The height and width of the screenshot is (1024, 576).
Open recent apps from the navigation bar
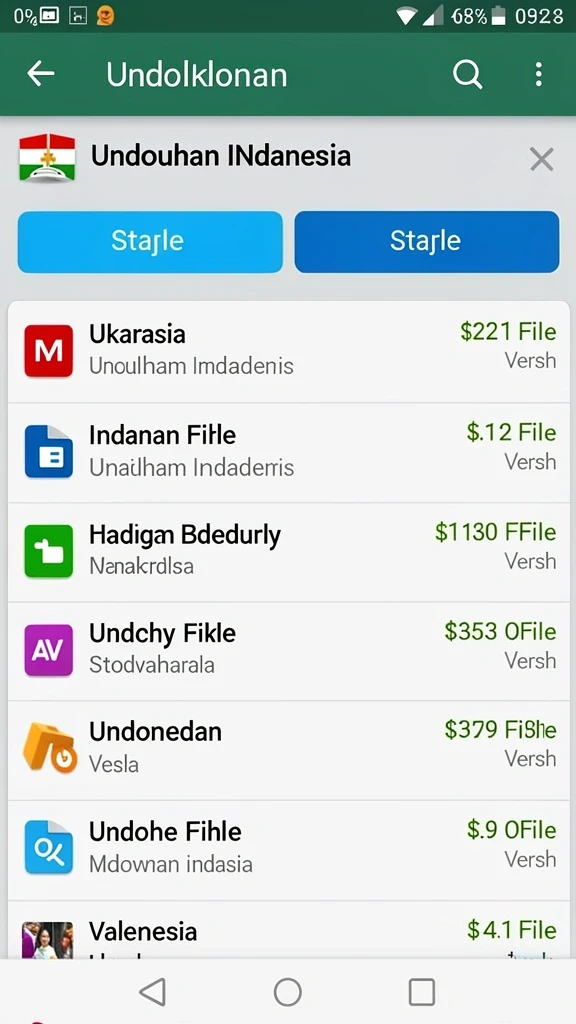click(x=422, y=992)
